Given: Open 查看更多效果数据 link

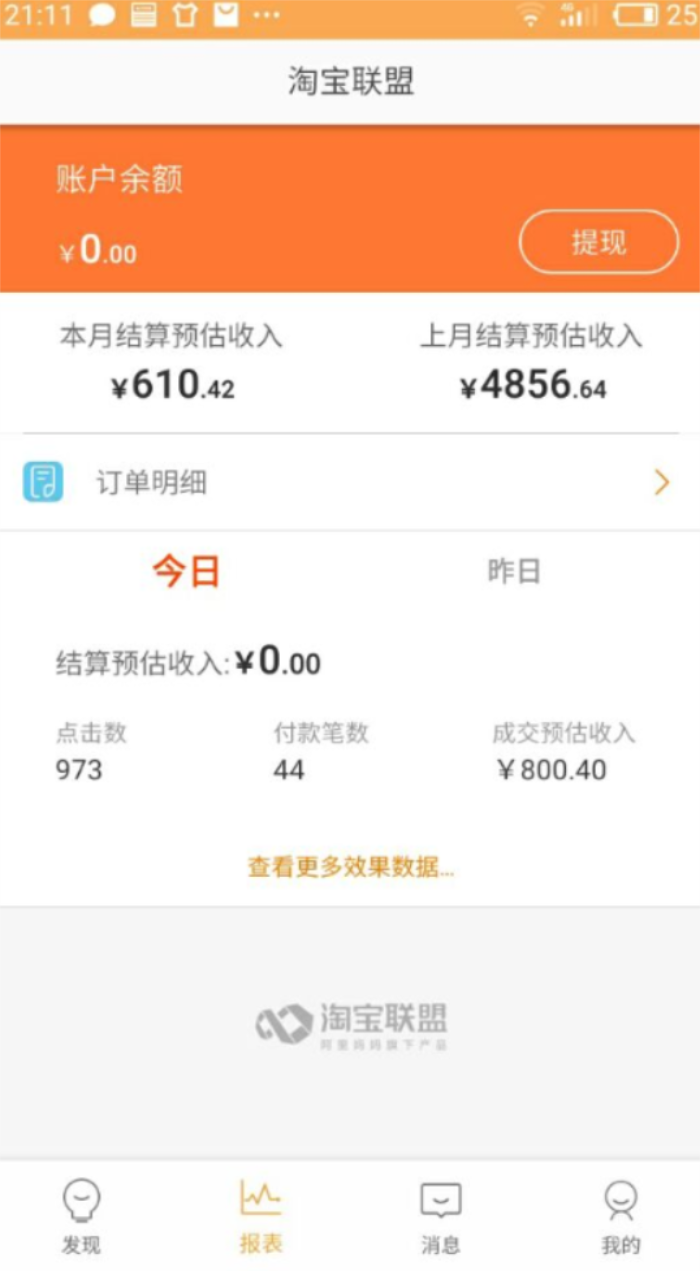Looking at the screenshot, I should click(x=350, y=867).
